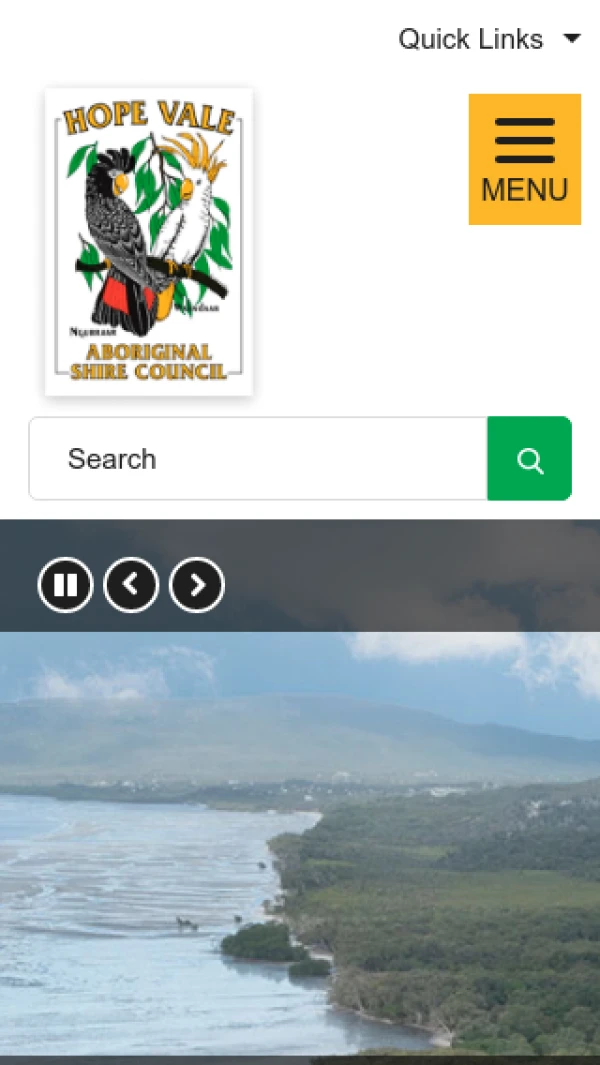Advance to the next slide
The image size is (600, 1065).
197,585
